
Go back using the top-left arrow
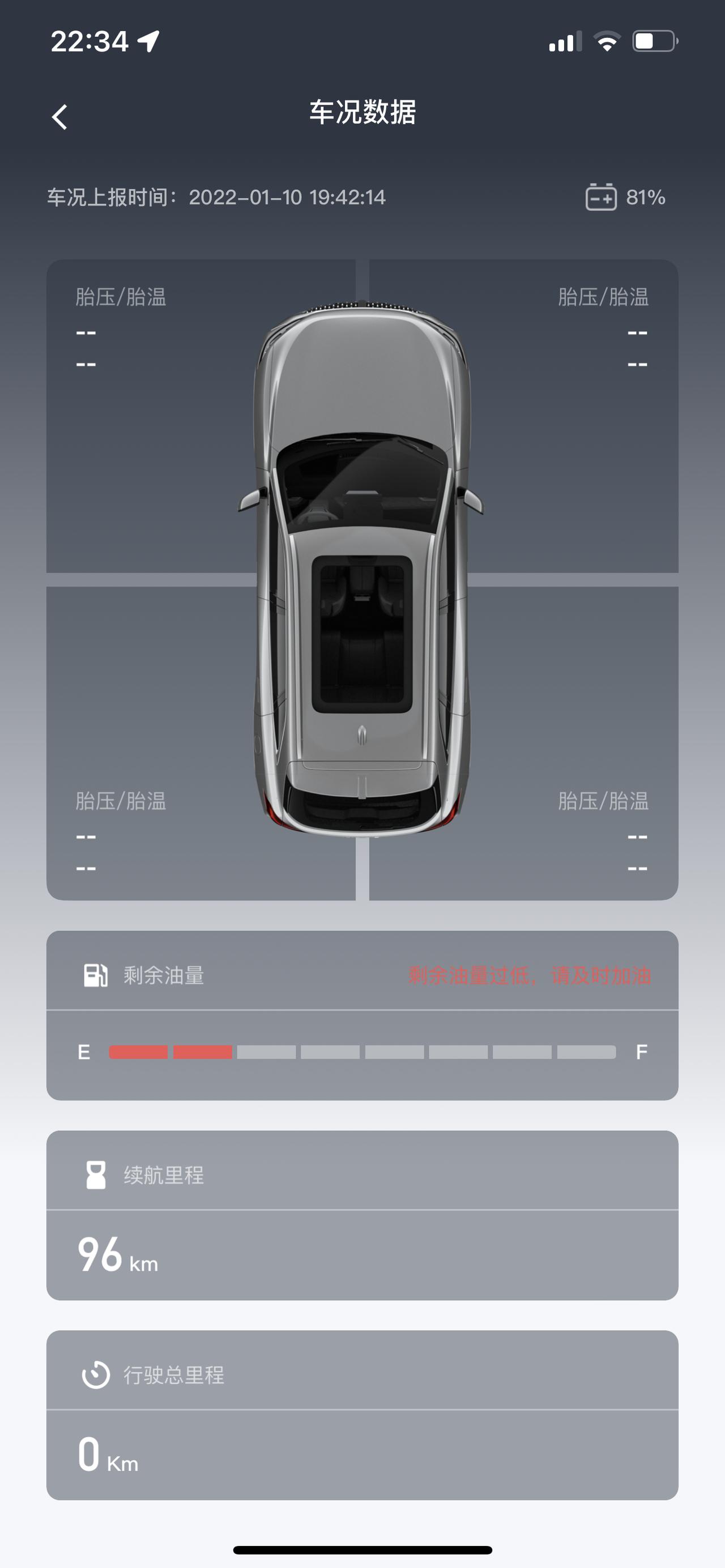coord(59,117)
